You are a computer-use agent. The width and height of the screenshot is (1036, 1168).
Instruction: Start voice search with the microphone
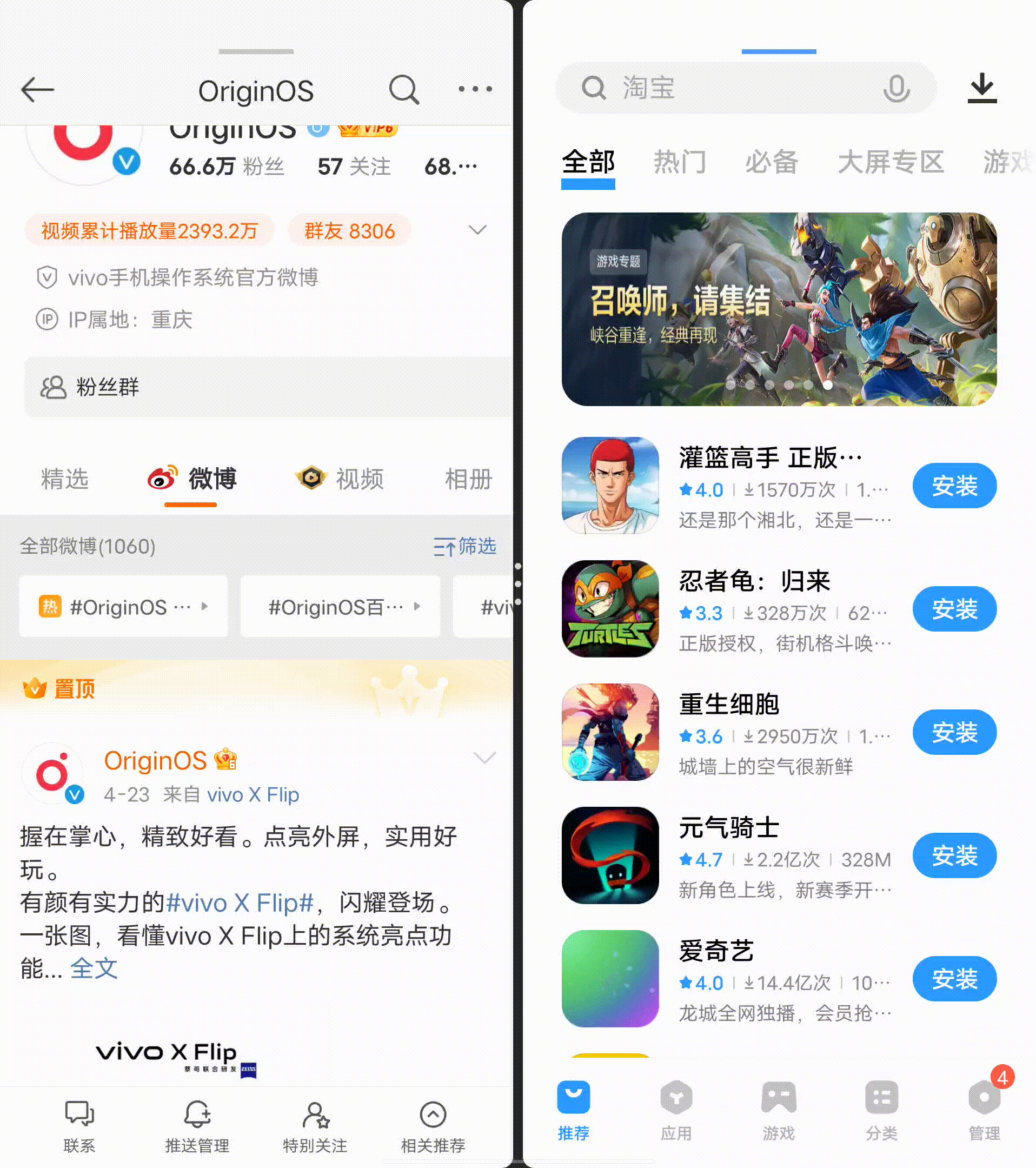click(x=896, y=88)
